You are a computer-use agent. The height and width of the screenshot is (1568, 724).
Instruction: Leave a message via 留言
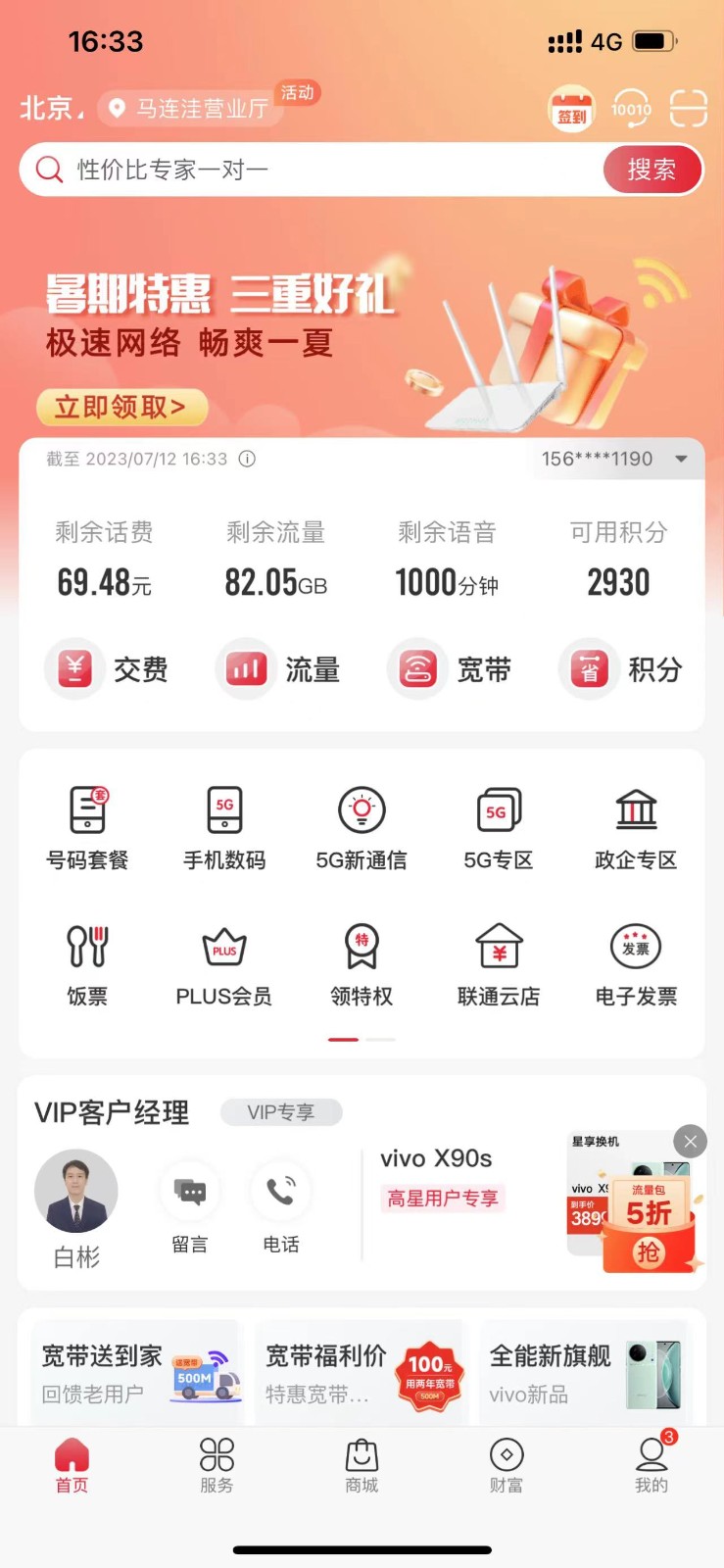[190, 1205]
